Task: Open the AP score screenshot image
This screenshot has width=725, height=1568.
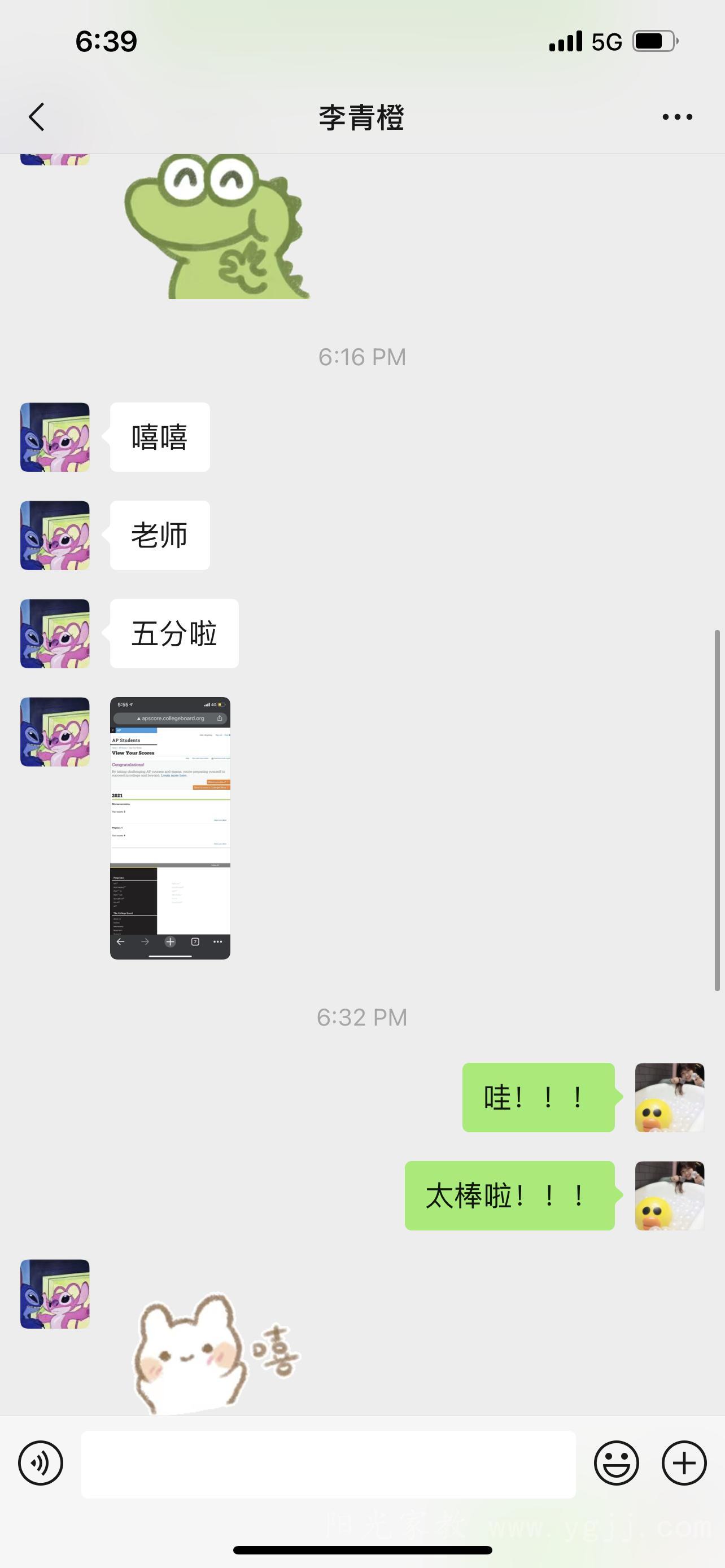Action: point(170,828)
